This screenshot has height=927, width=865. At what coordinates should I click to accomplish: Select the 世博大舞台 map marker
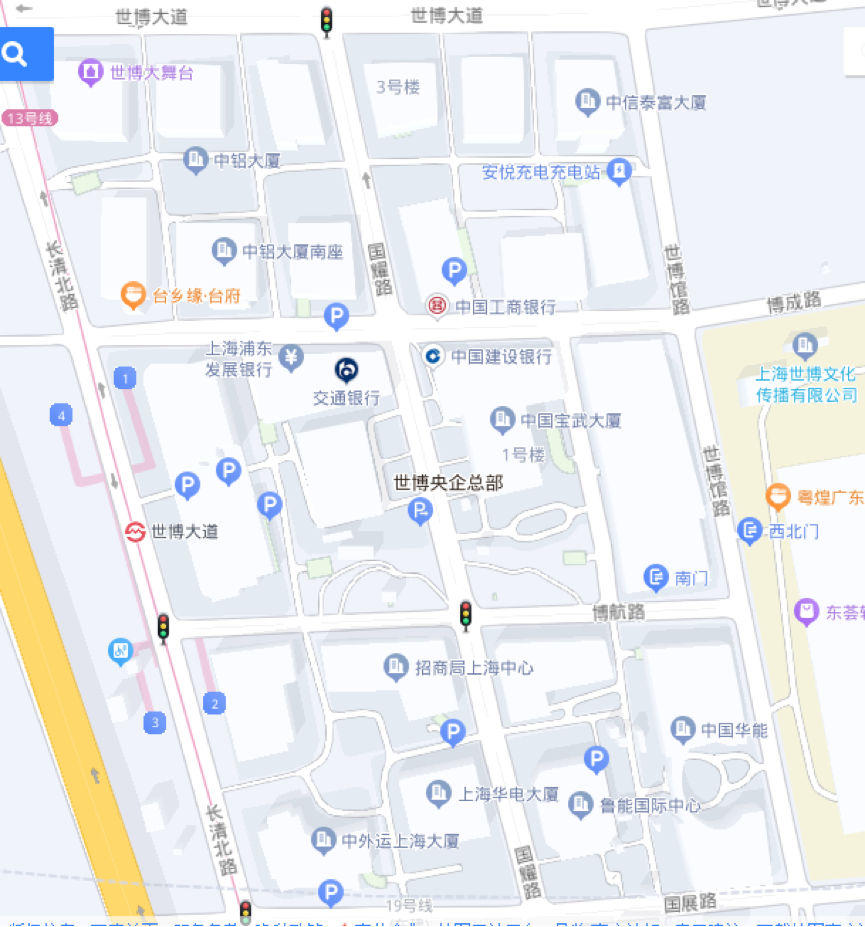coord(91,72)
